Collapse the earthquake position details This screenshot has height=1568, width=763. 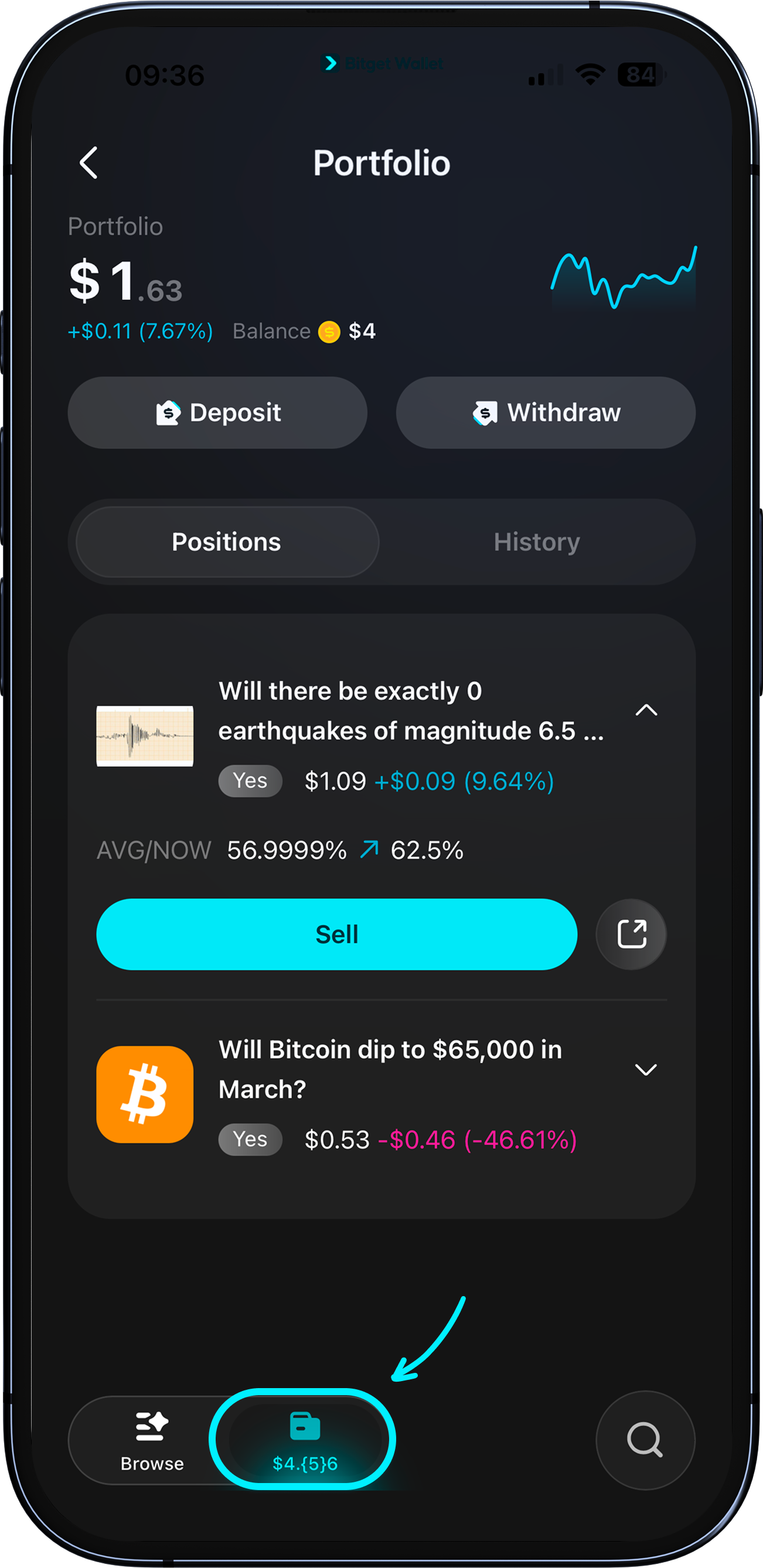coord(645,710)
